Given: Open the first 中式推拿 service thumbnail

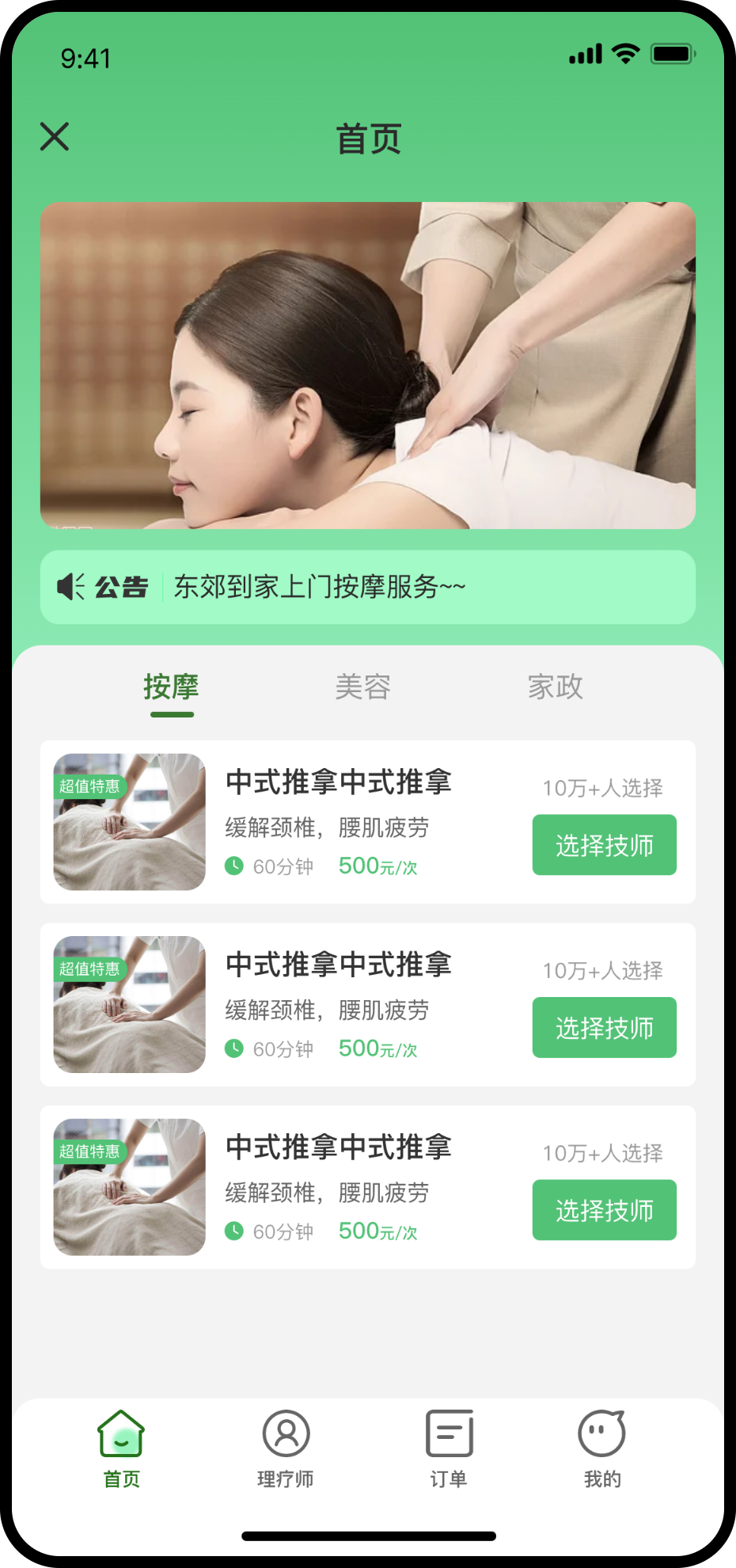Looking at the screenshot, I should pos(129,822).
